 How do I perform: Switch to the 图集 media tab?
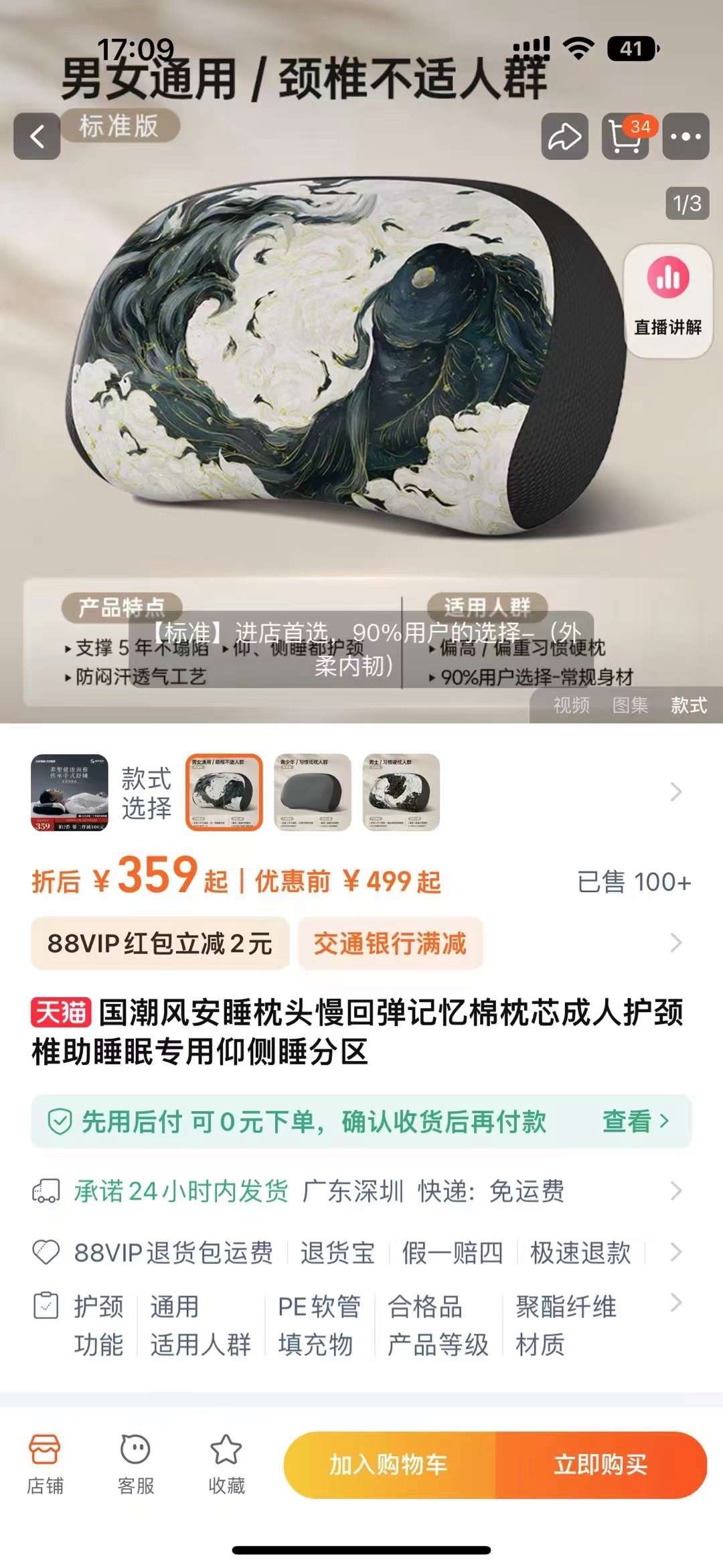[x=630, y=705]
